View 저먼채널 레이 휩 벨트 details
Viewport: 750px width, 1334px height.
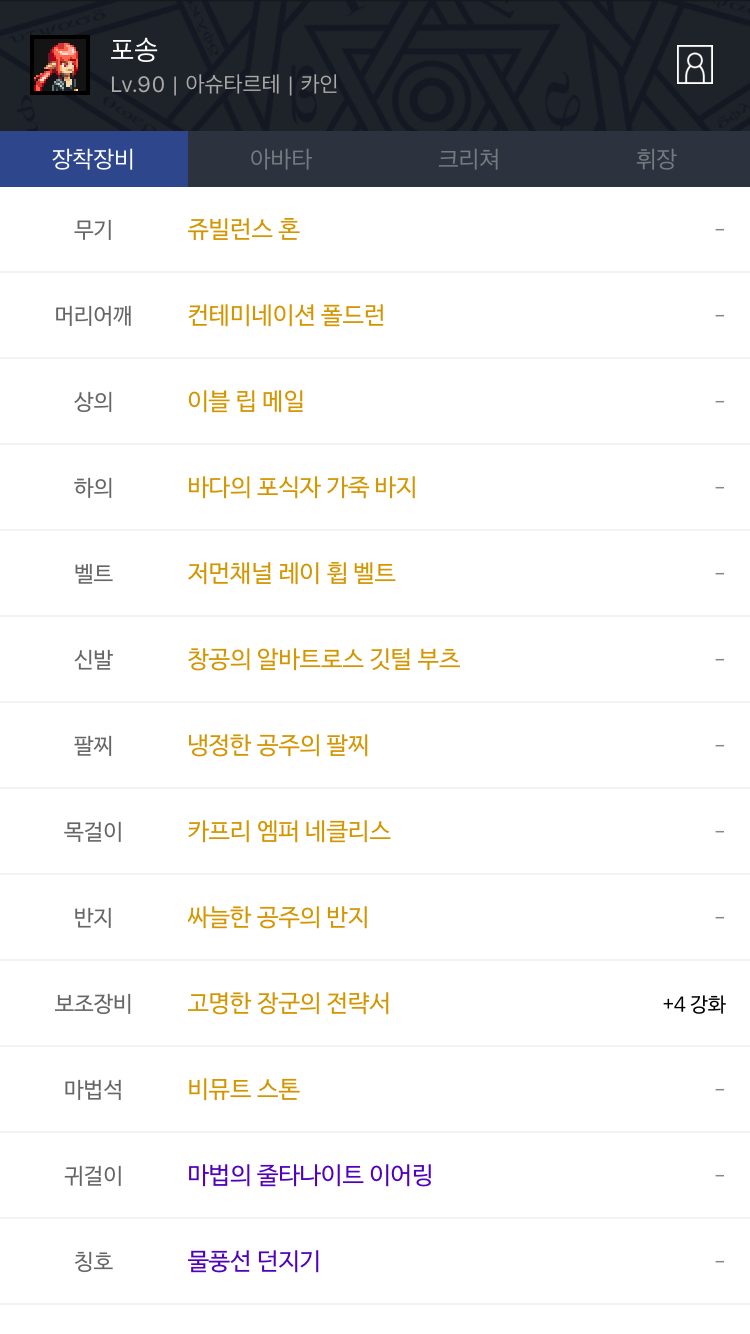(x=291, y=574)
